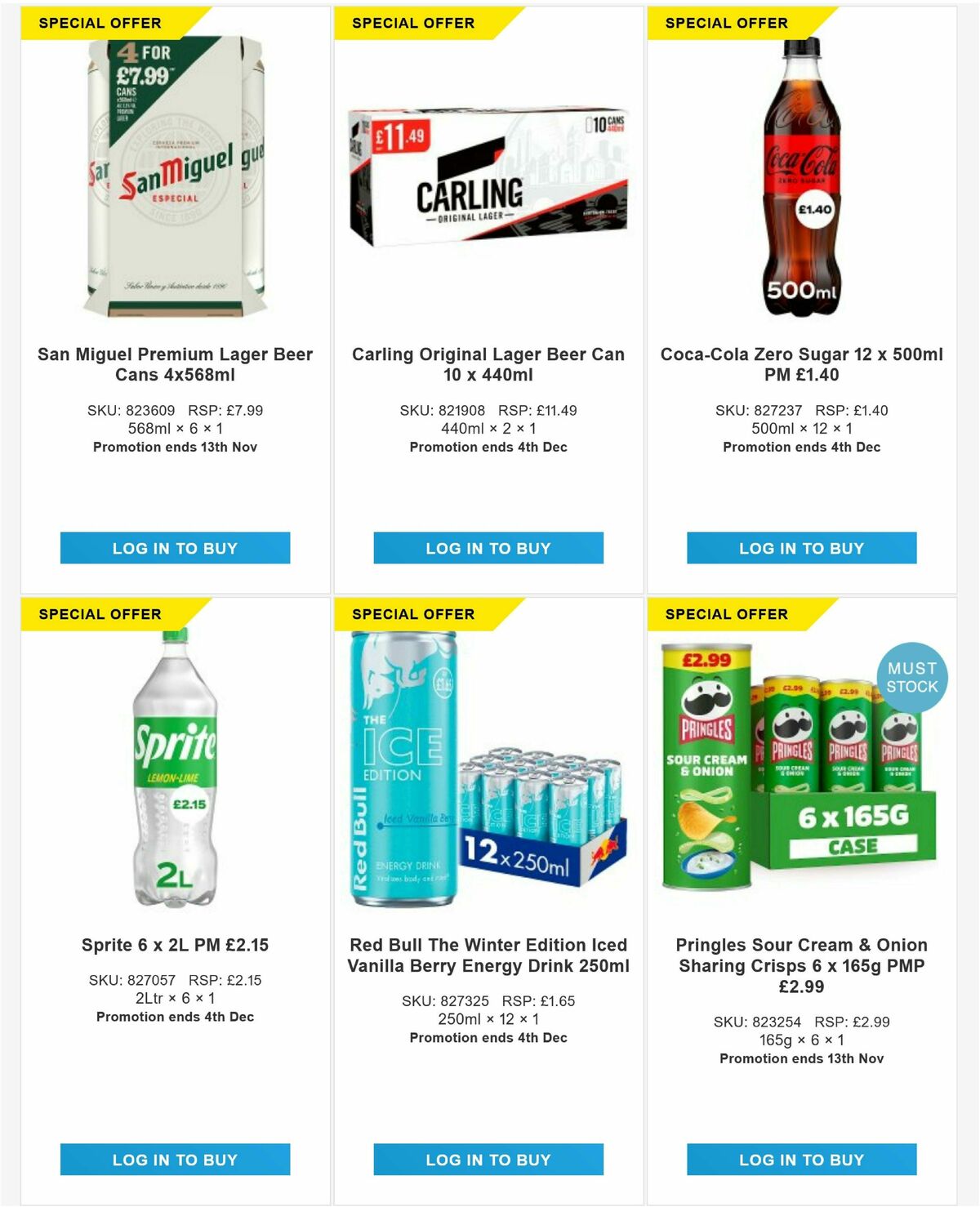980x1207 pixels.
Task: Click LOG IN TO BUY under Carling lager
Action: pos(488,548)
